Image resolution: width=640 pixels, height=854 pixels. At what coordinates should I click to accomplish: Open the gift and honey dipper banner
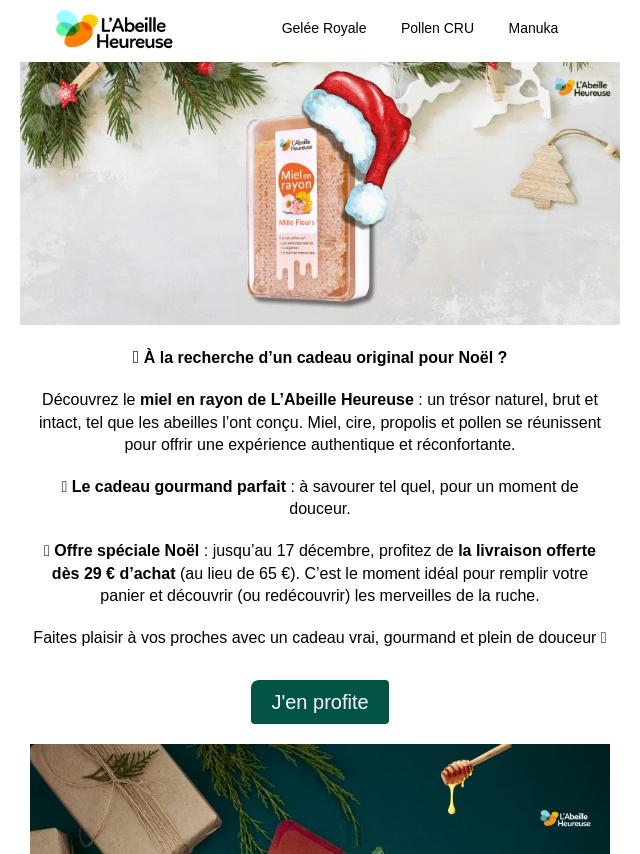[x=319, y=798]
